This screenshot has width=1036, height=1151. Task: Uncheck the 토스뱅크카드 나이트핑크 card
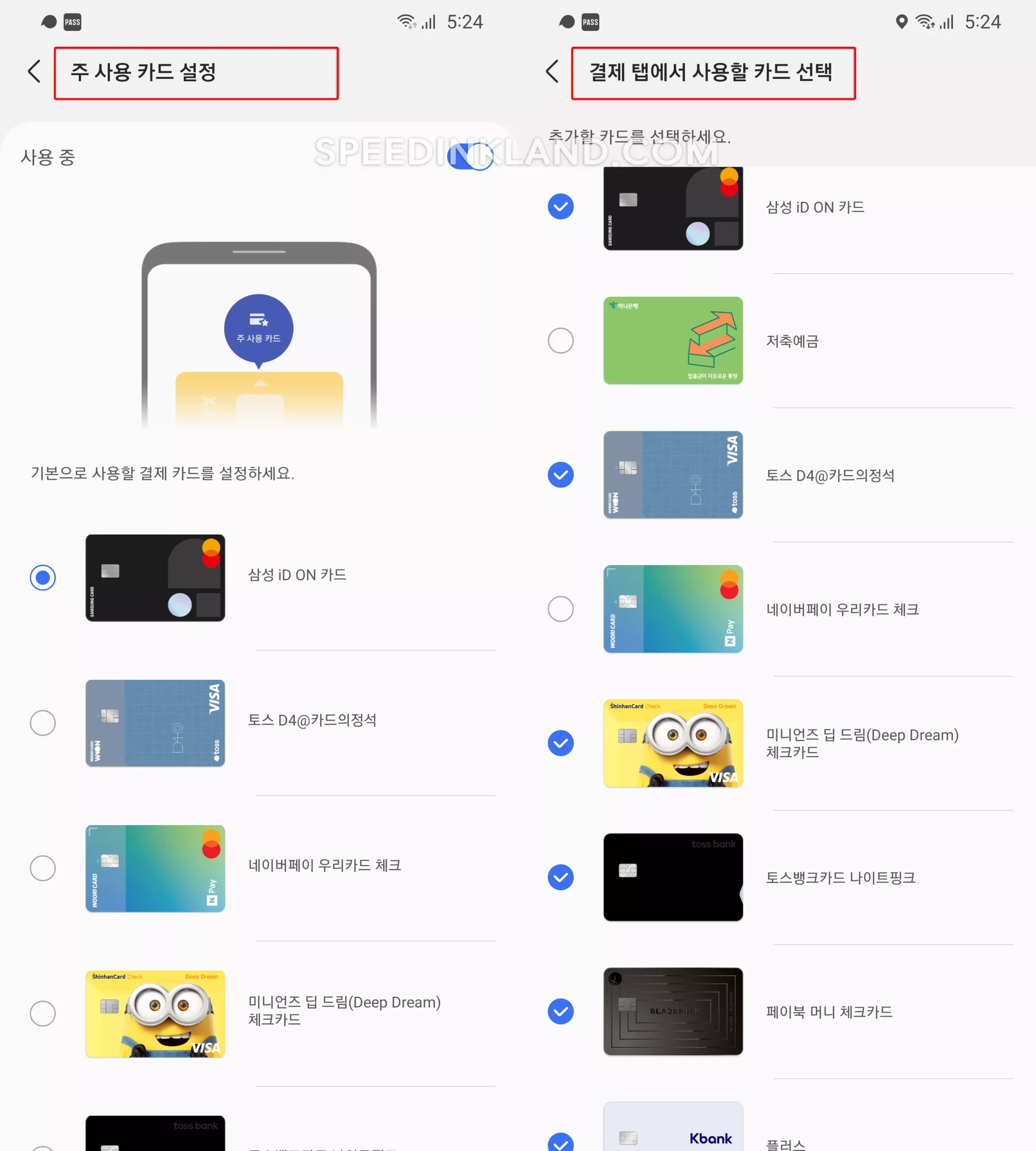560,877
